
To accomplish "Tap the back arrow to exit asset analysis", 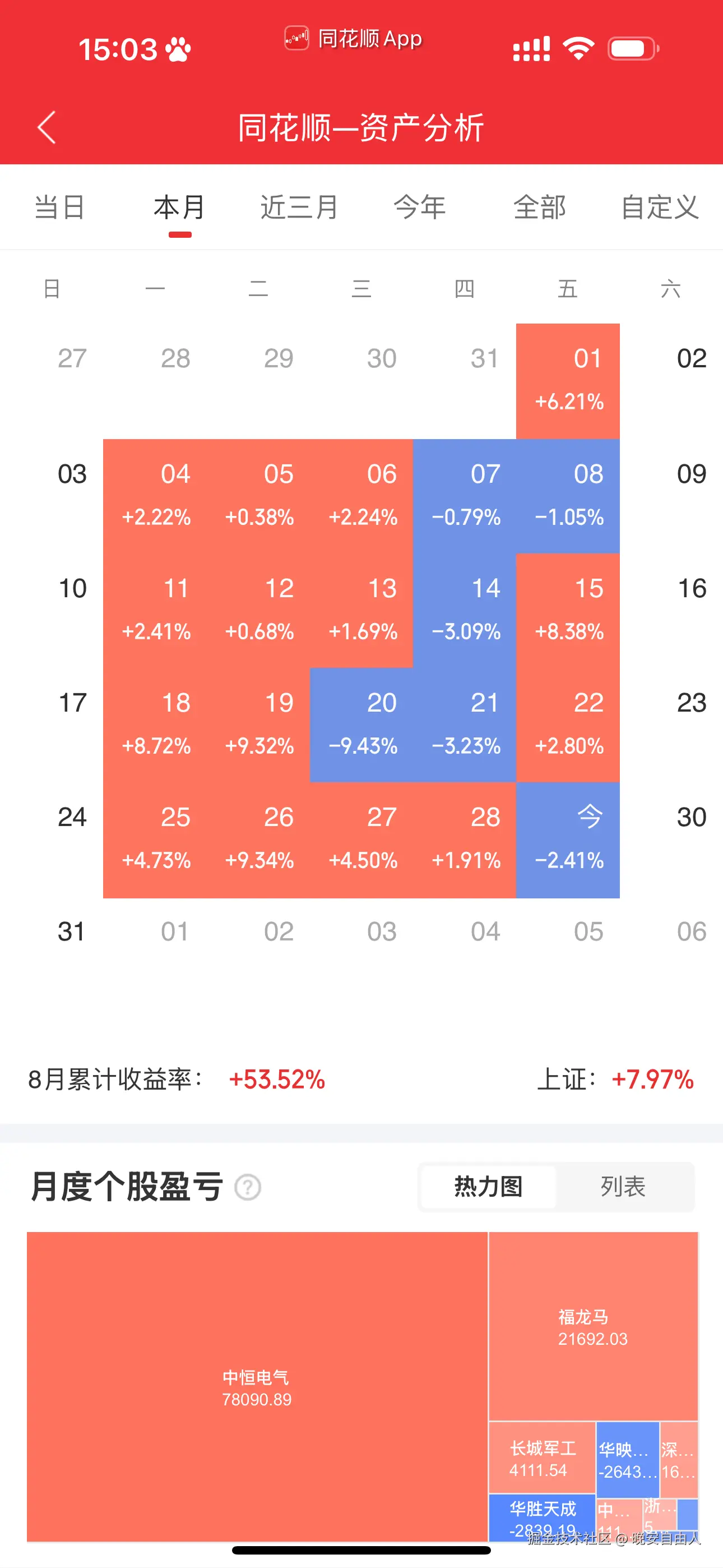I will [x=45, y=128].
